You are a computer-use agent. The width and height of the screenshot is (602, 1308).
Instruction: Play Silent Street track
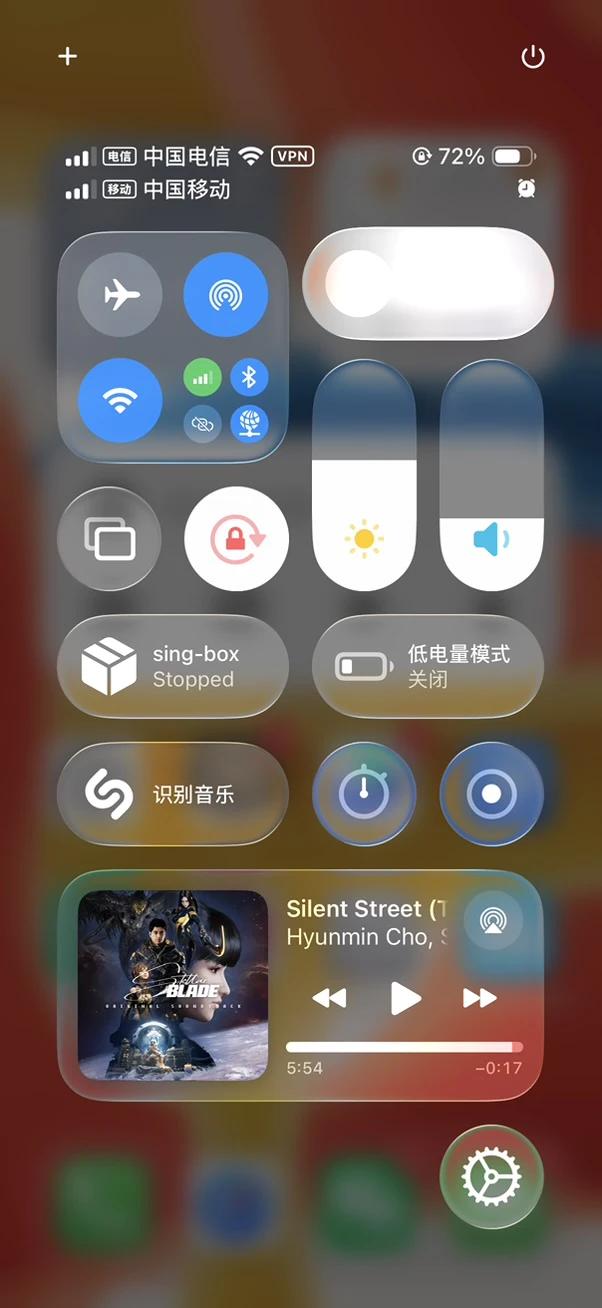pos(405,998)
